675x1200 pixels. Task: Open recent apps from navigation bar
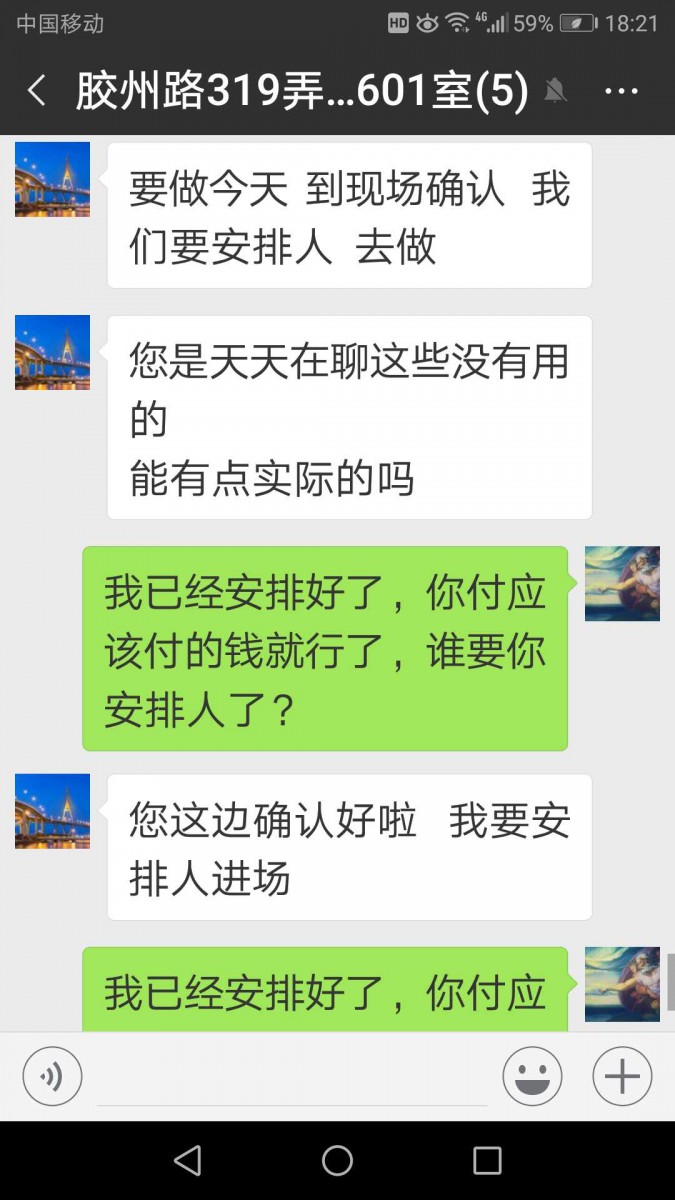pos(487,1160)
